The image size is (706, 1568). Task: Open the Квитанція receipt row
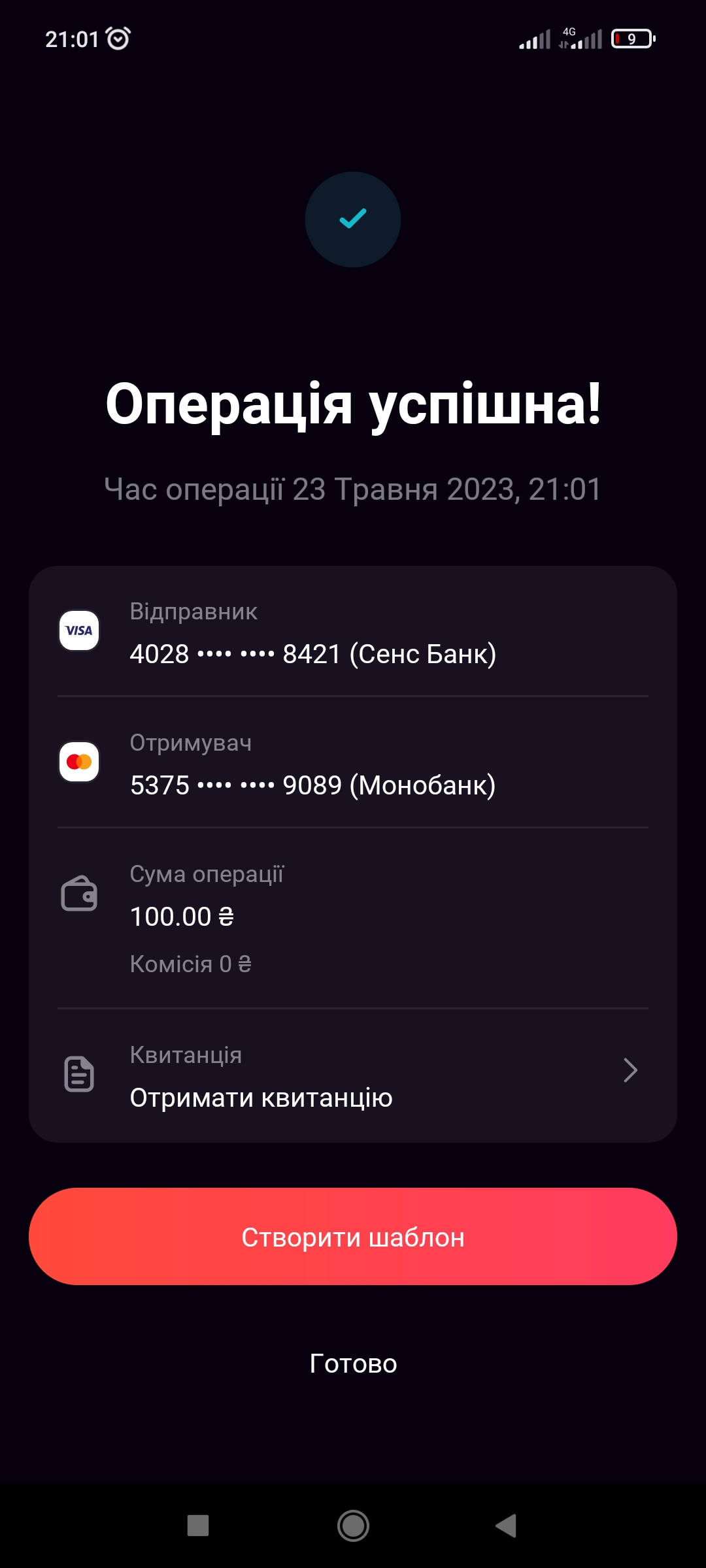[x=353, y=1076]
